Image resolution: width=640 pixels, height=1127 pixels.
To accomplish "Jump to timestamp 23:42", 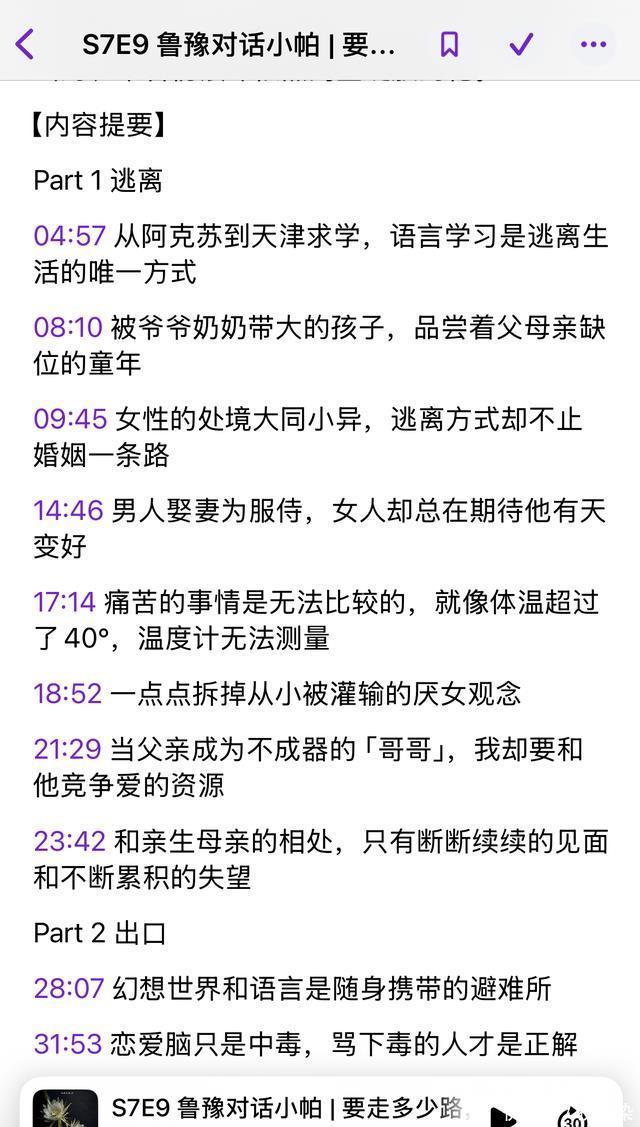I will click(70, 841).
